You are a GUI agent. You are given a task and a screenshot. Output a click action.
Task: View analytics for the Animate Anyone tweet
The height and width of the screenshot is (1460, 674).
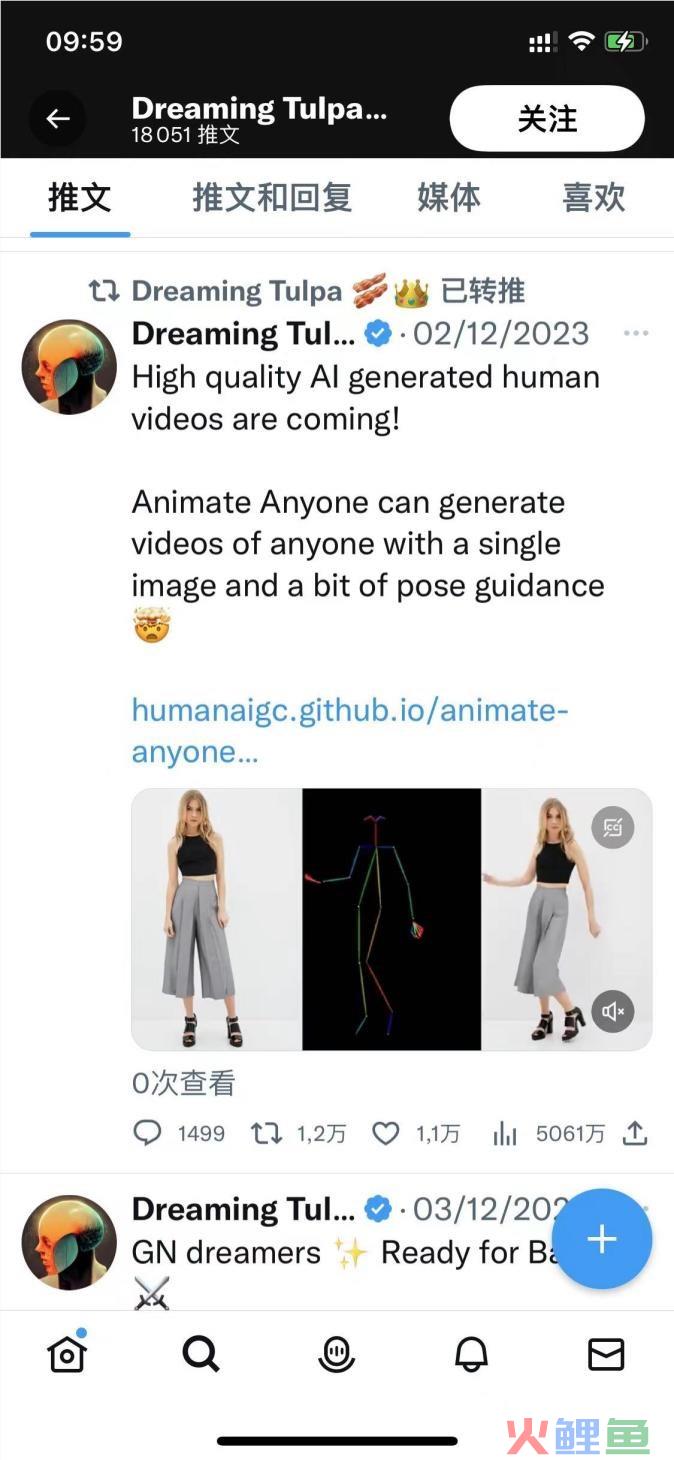click(x=505, y=1133)
